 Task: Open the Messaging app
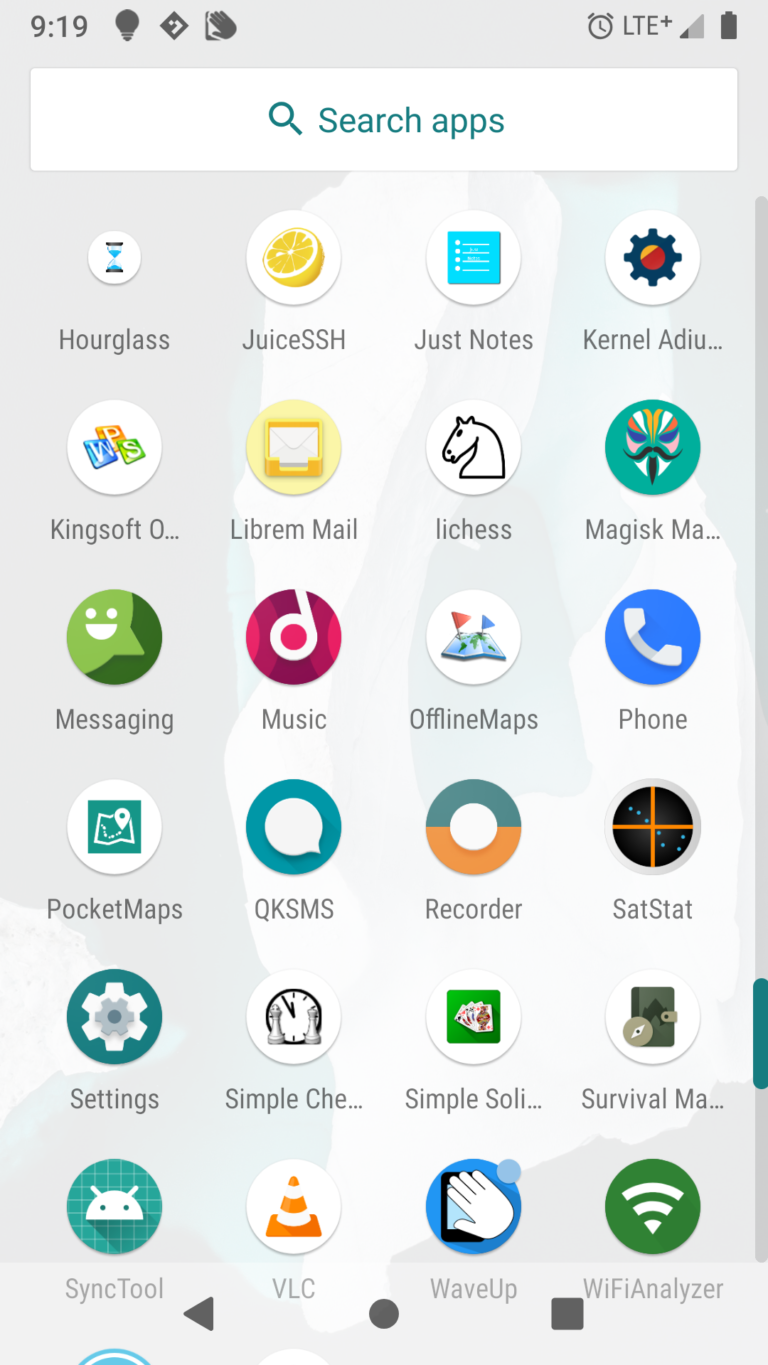coord(114,638)
